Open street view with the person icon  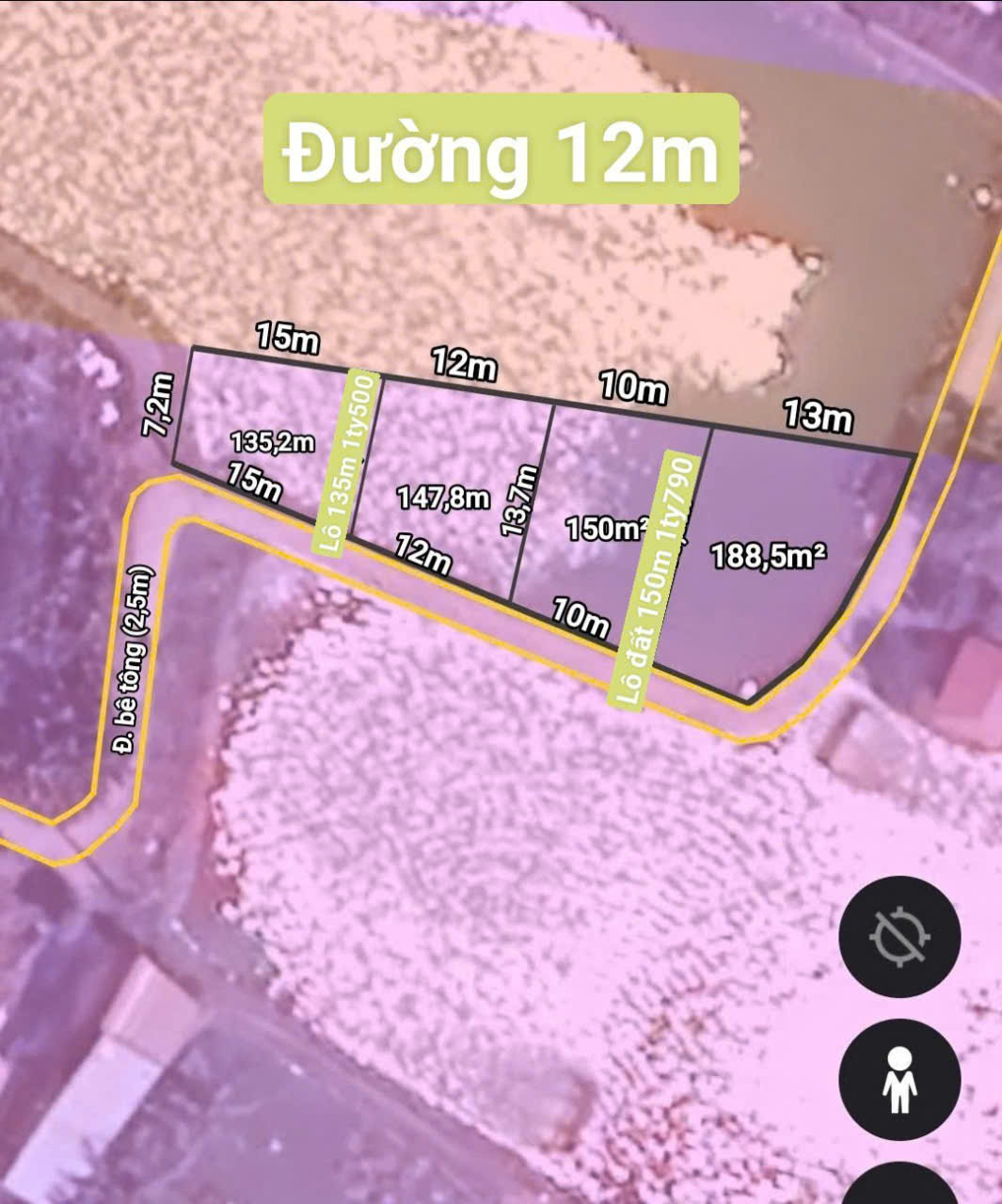coord(899,1079)
